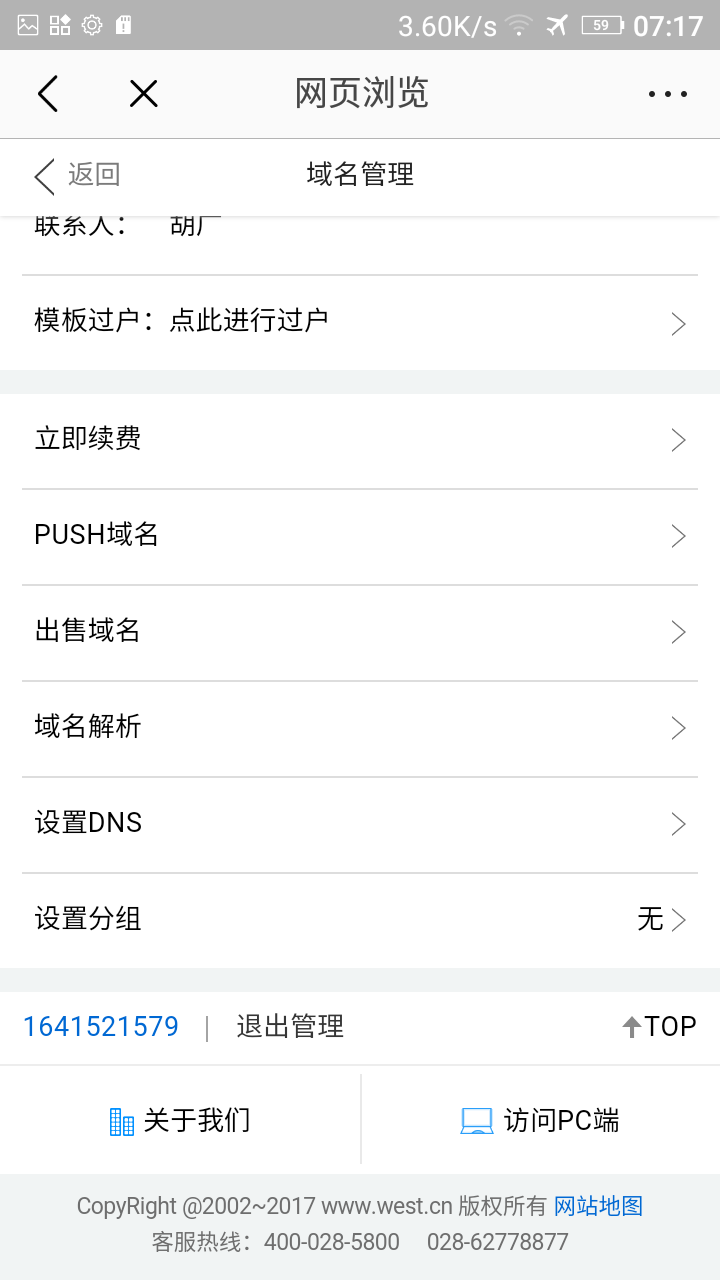Open 关于我们 page

point(180,1121)
